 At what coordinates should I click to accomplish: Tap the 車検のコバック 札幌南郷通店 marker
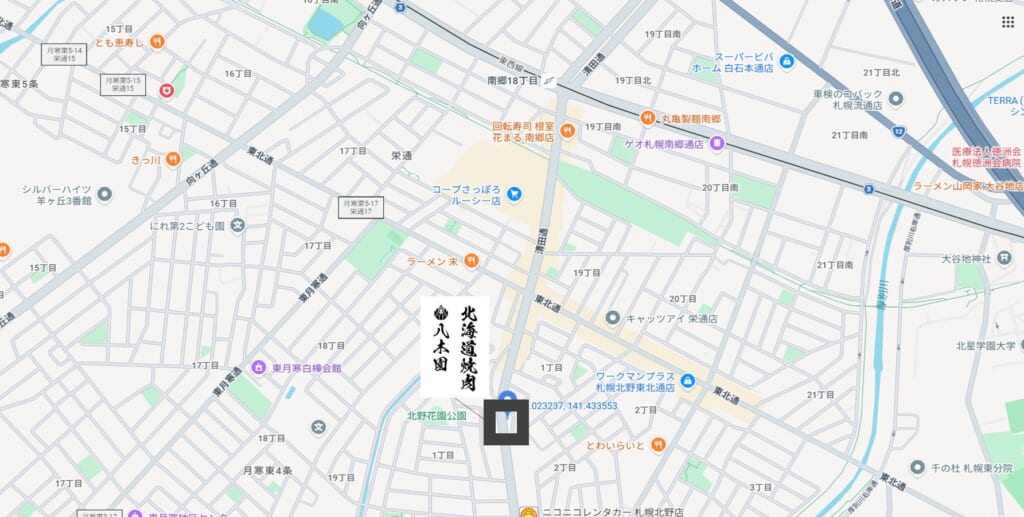click(896, 99)
